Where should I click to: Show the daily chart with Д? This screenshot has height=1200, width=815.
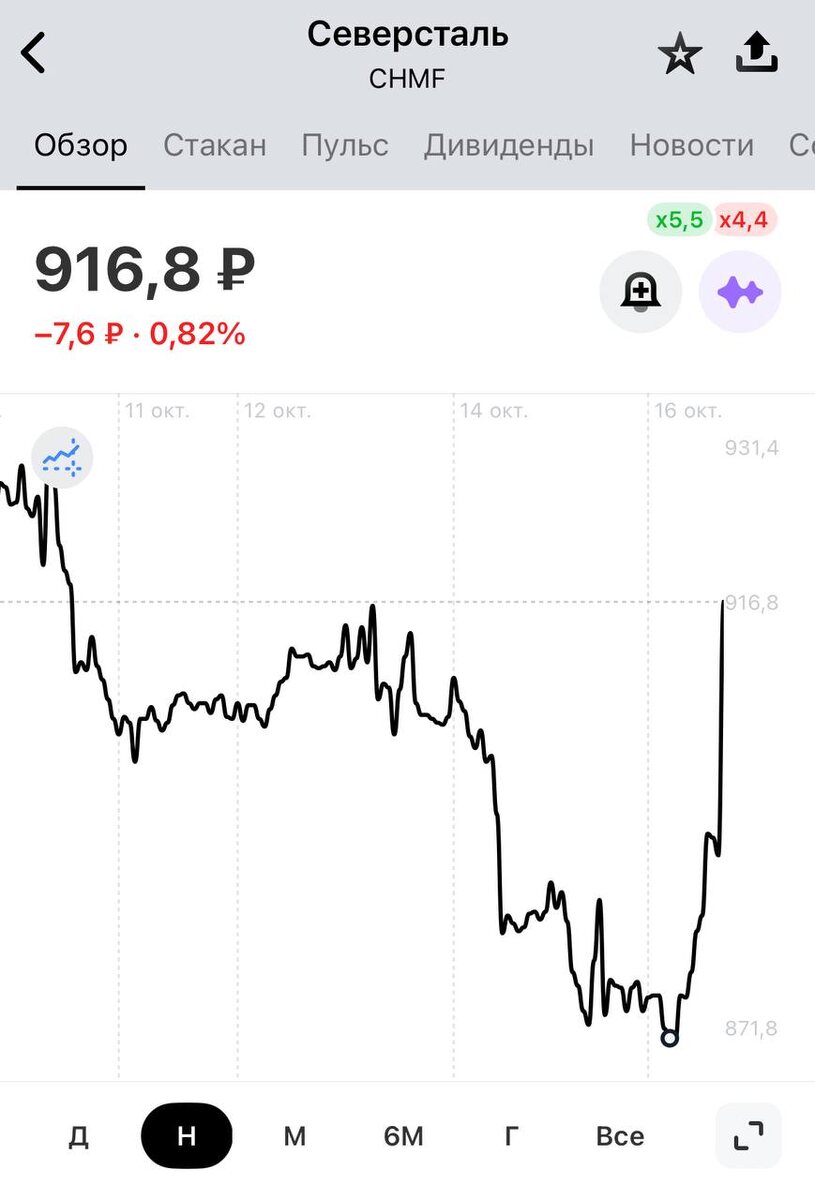tap(79, 1136)
